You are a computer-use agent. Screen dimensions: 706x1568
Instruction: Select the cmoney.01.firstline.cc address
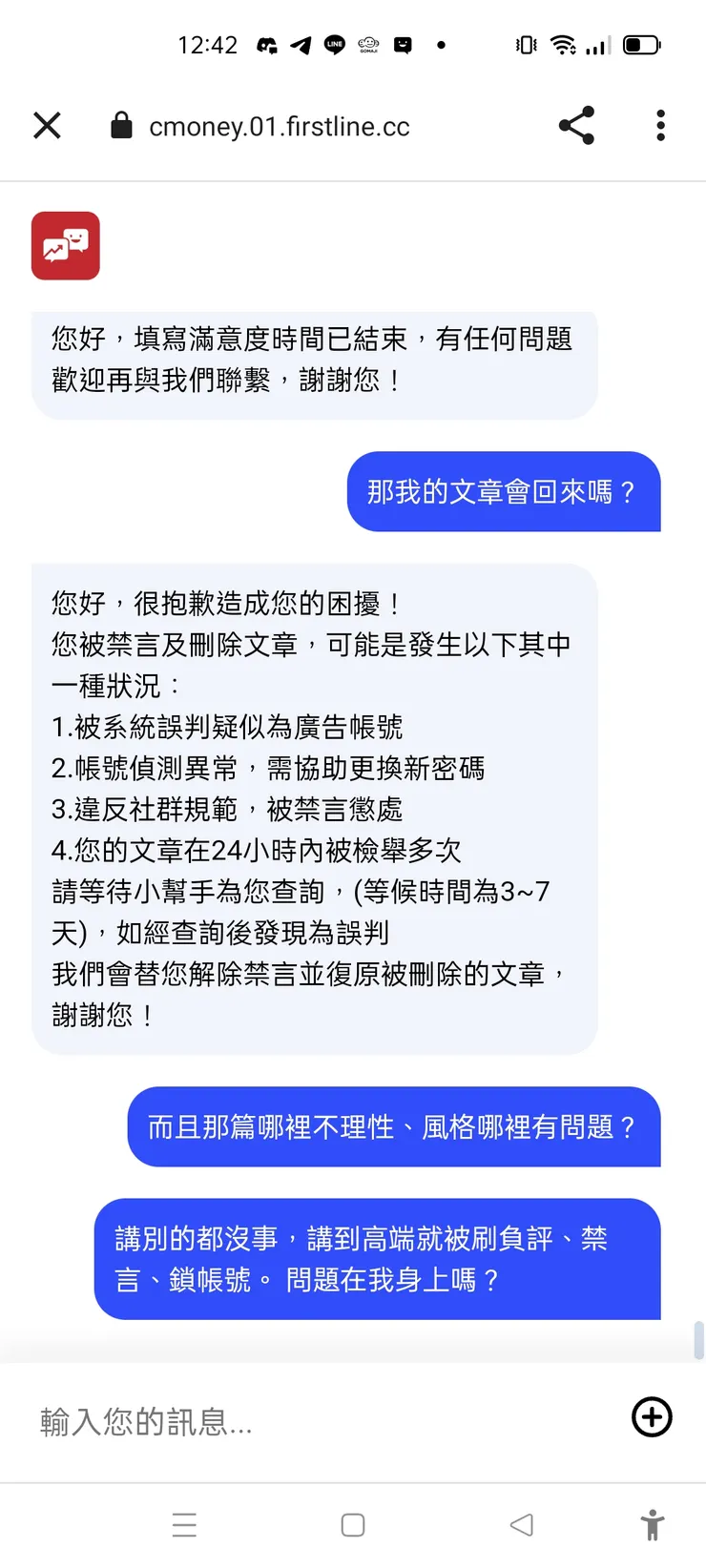pyautogui.click(x=280, y=125)
